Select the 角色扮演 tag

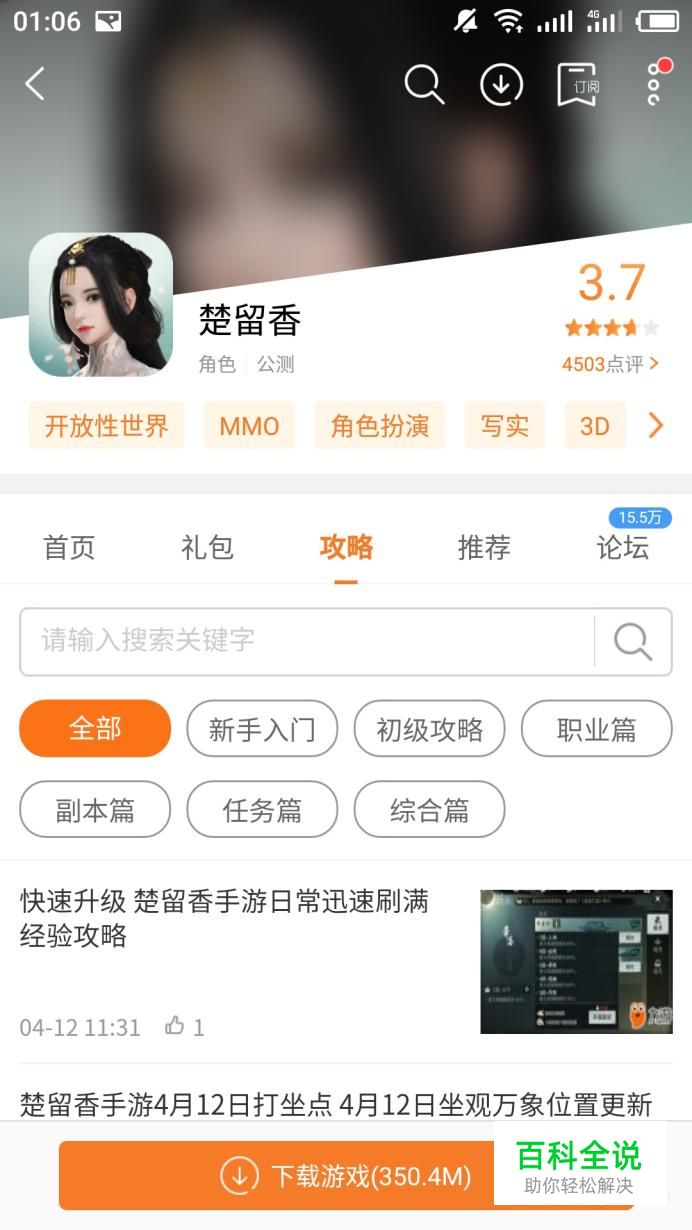pyautogui.click(x=379, y=426)
